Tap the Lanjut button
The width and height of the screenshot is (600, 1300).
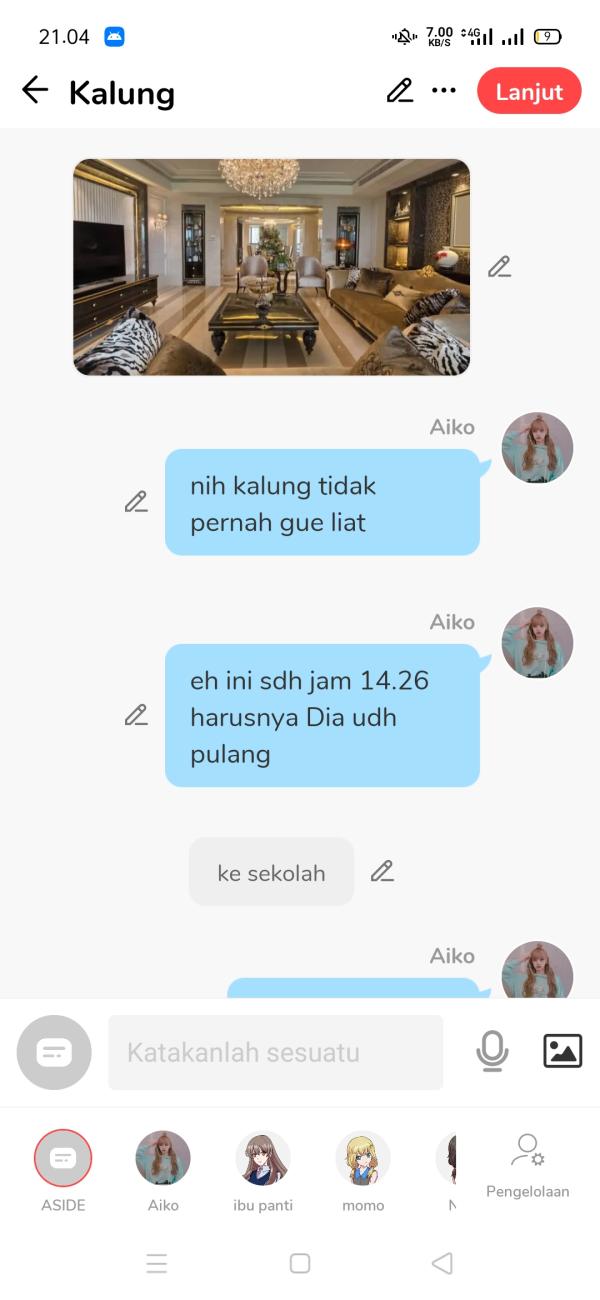[x=529, y=91]
